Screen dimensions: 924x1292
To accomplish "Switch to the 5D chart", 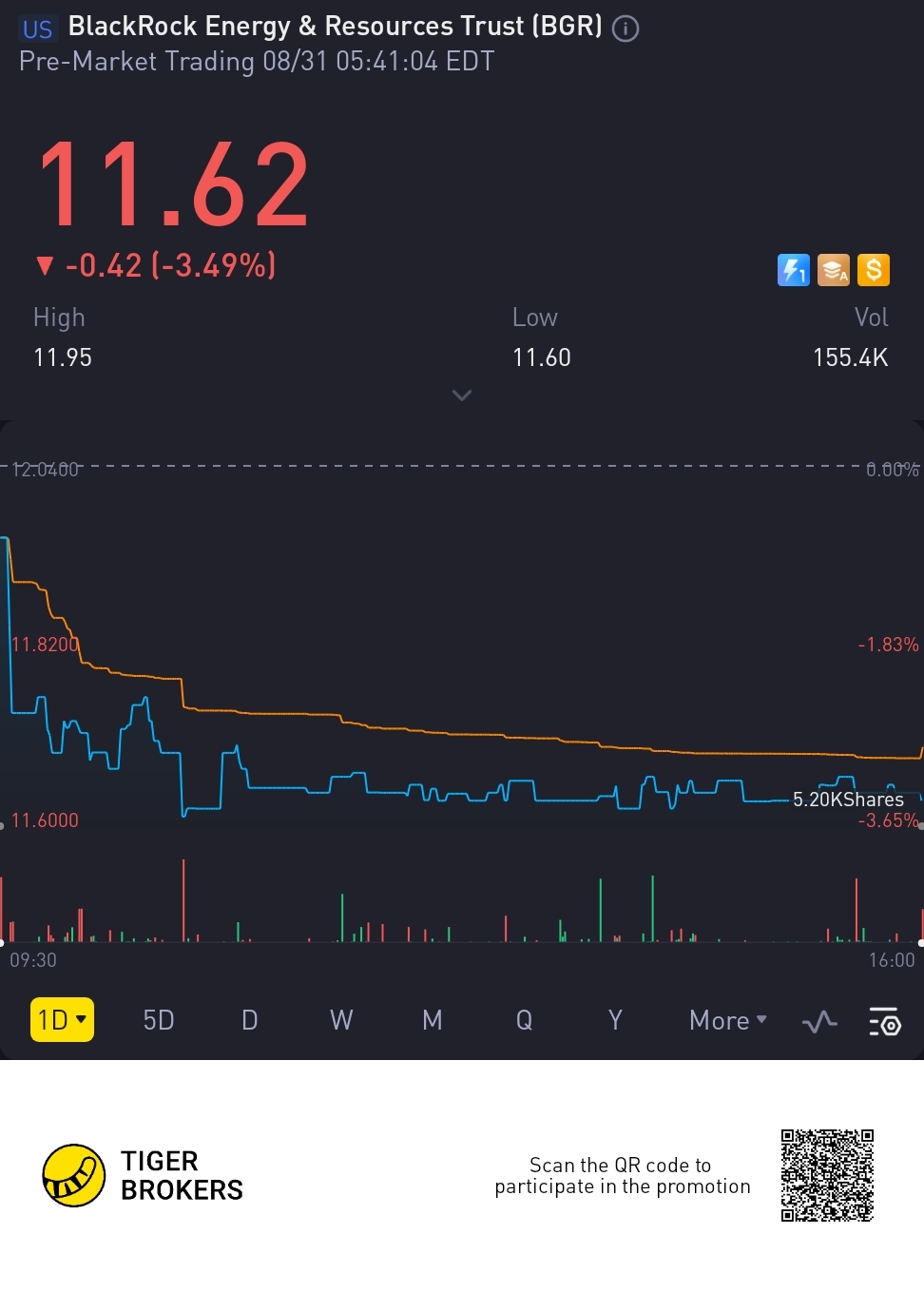I will (x=159, y=1020).
